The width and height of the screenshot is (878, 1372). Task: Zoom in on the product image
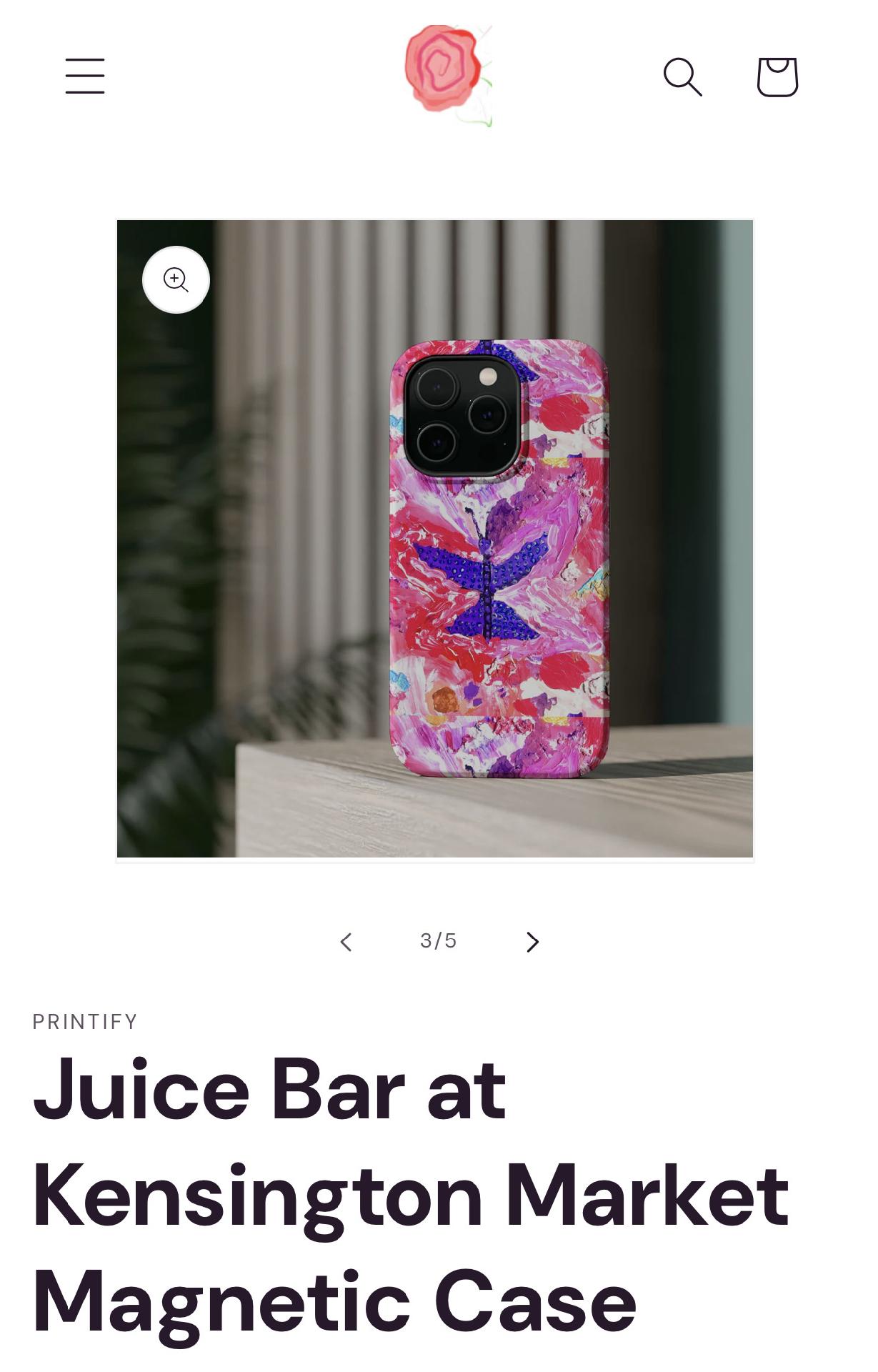(176, 279)
